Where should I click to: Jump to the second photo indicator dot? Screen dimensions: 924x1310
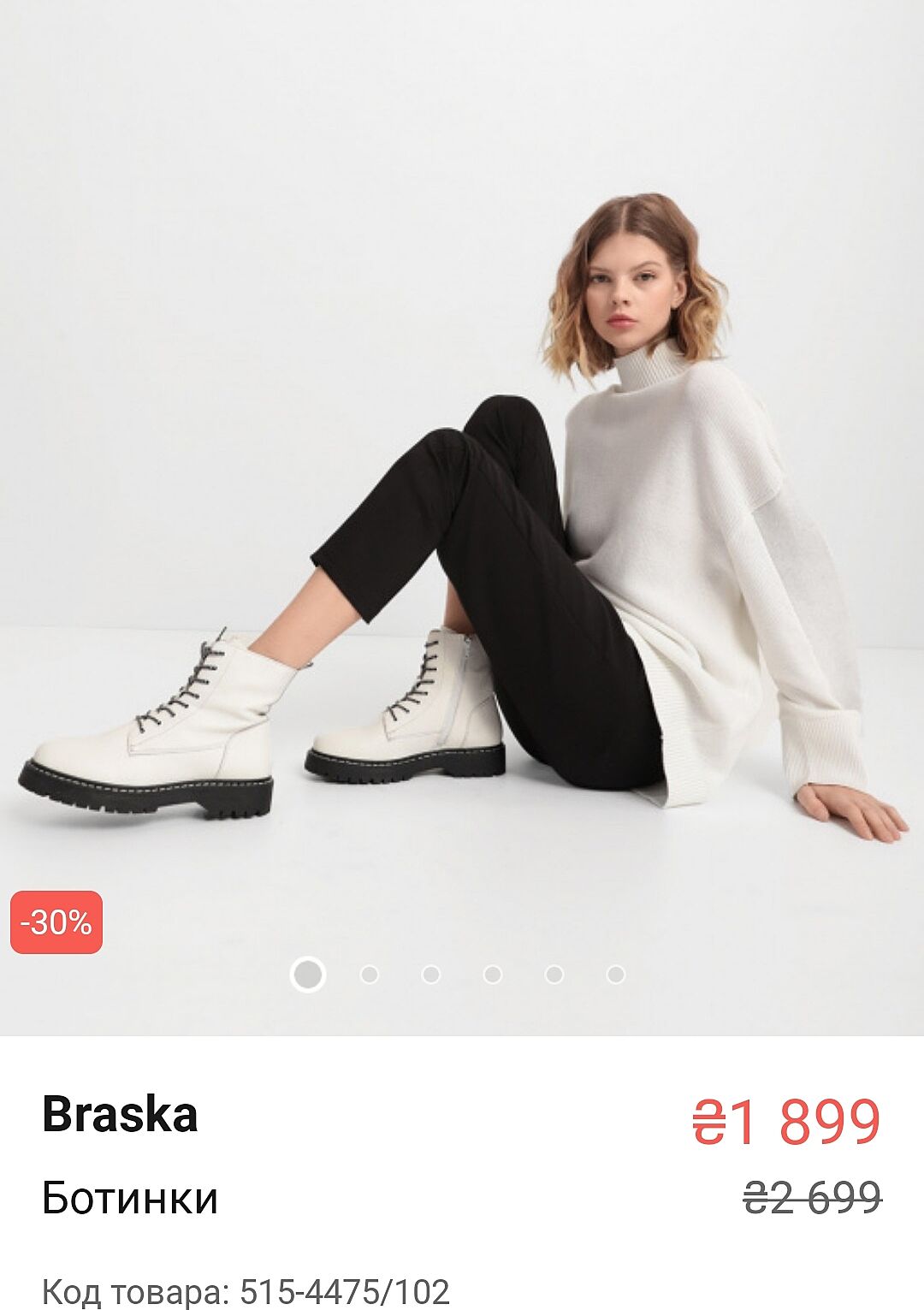(370, 975)
